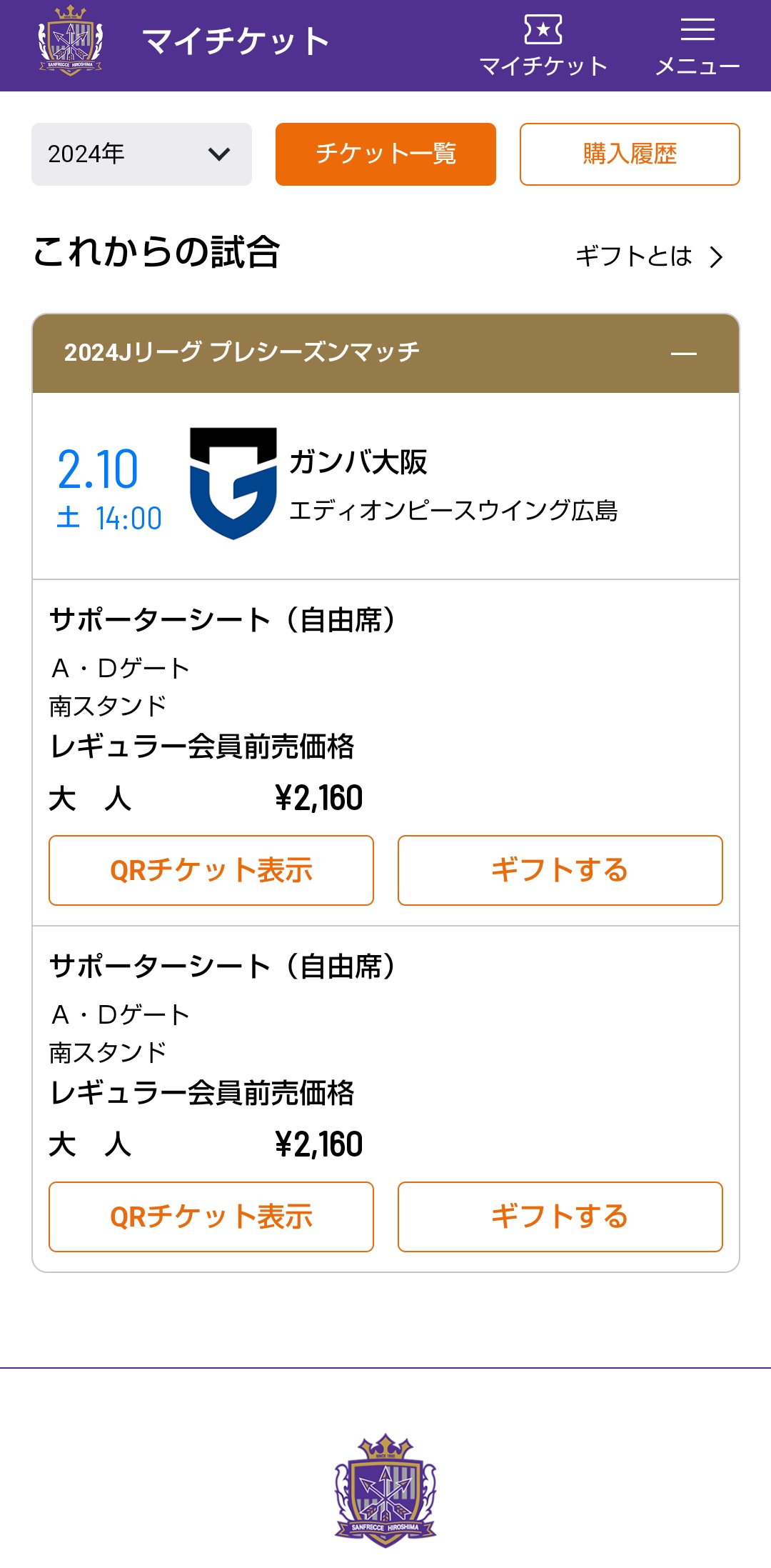Tap the マイチケット ticket icon in header

click(x=543, y=46)
